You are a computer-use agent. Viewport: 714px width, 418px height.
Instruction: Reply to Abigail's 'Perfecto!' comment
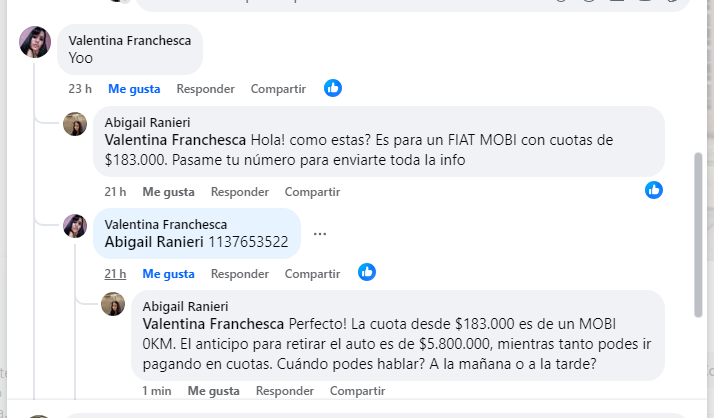pyautogui.click(x=284, y=390)
